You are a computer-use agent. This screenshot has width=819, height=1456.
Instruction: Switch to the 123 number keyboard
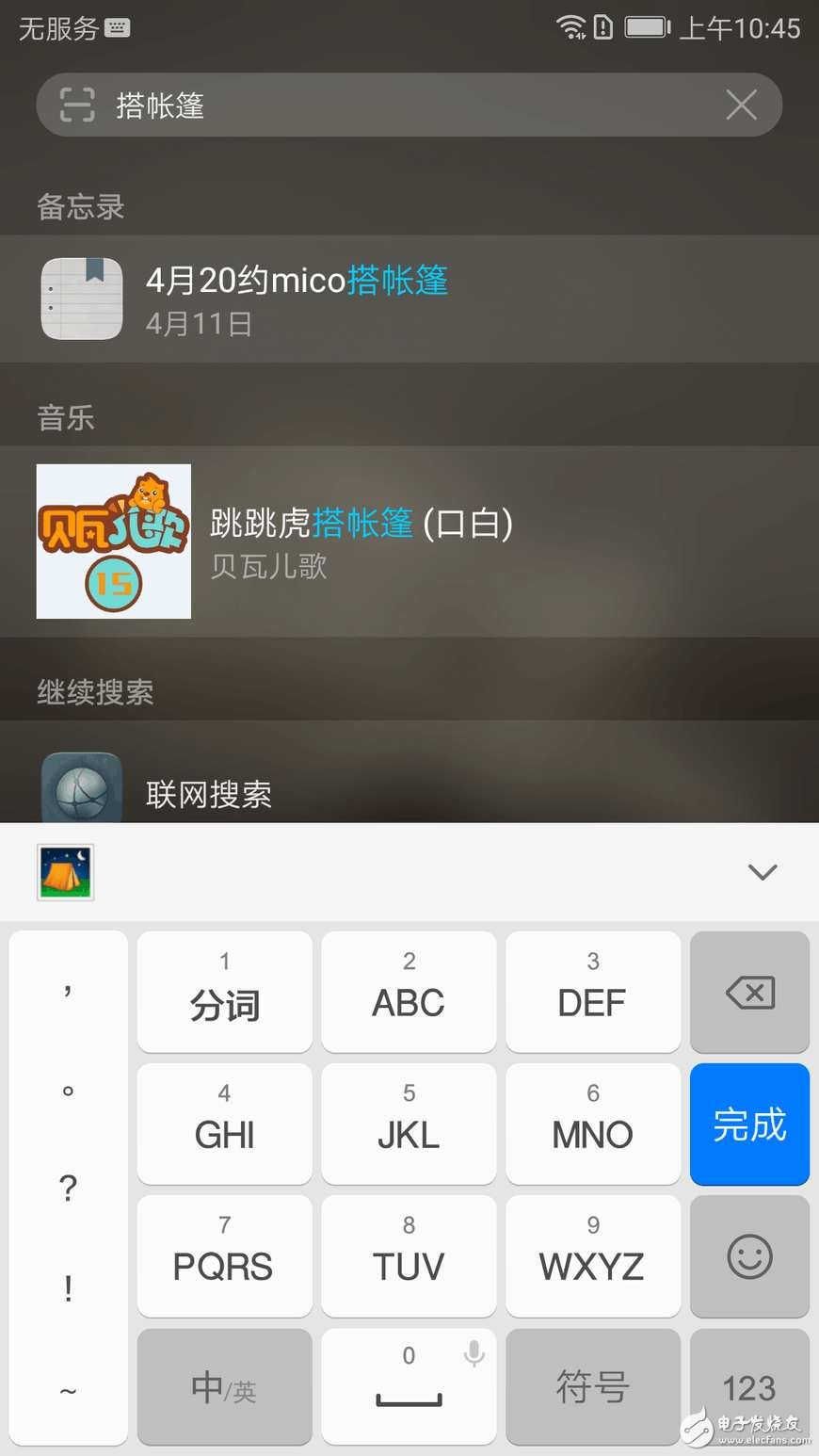[x=749, y=1386]
